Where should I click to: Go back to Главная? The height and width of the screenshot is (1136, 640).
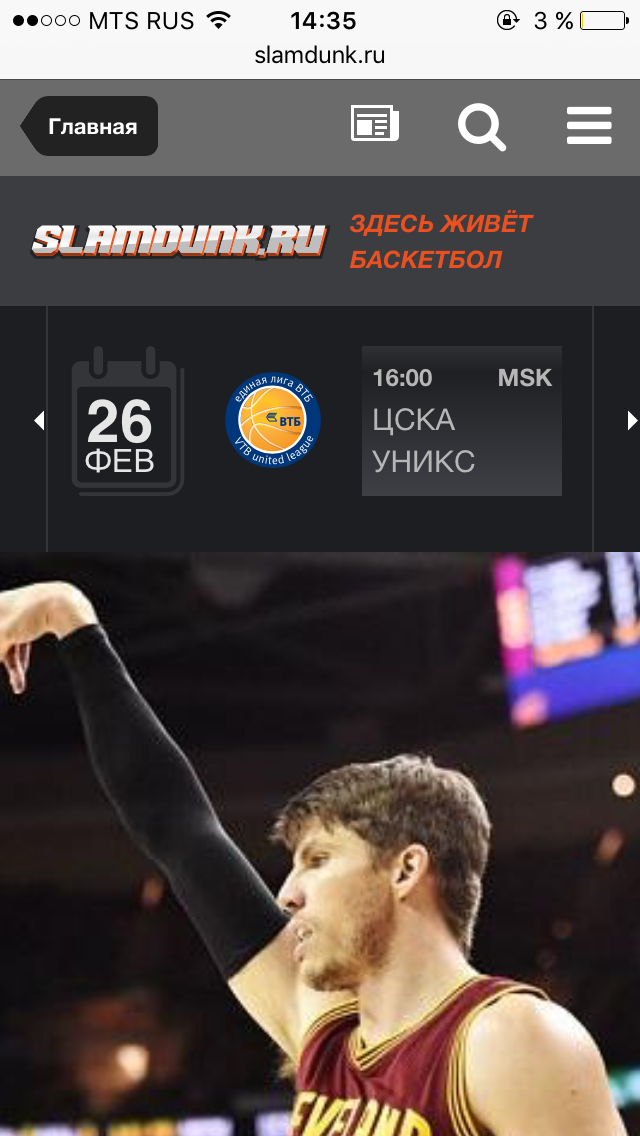(x=89, y=126)
